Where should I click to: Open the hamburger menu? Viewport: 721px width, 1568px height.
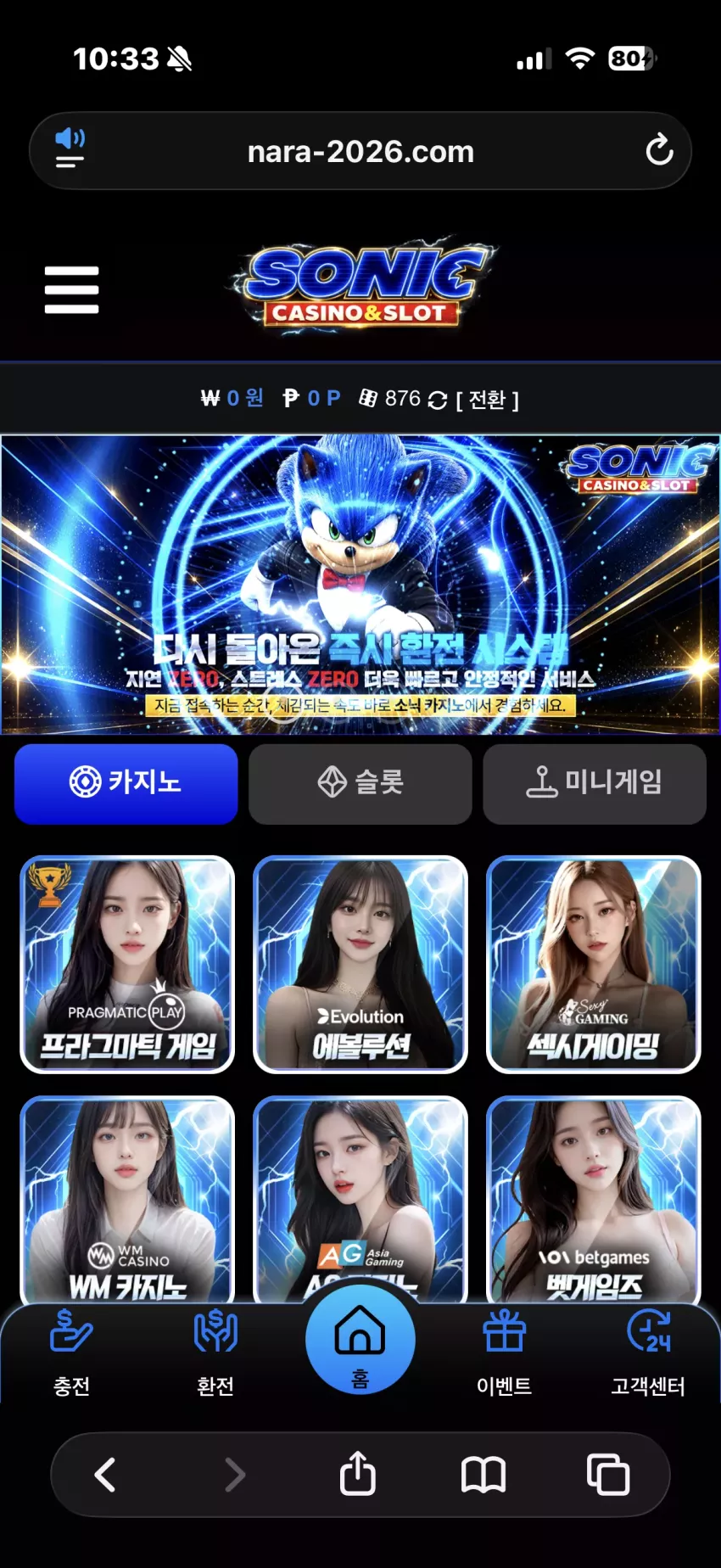[71, 289]
